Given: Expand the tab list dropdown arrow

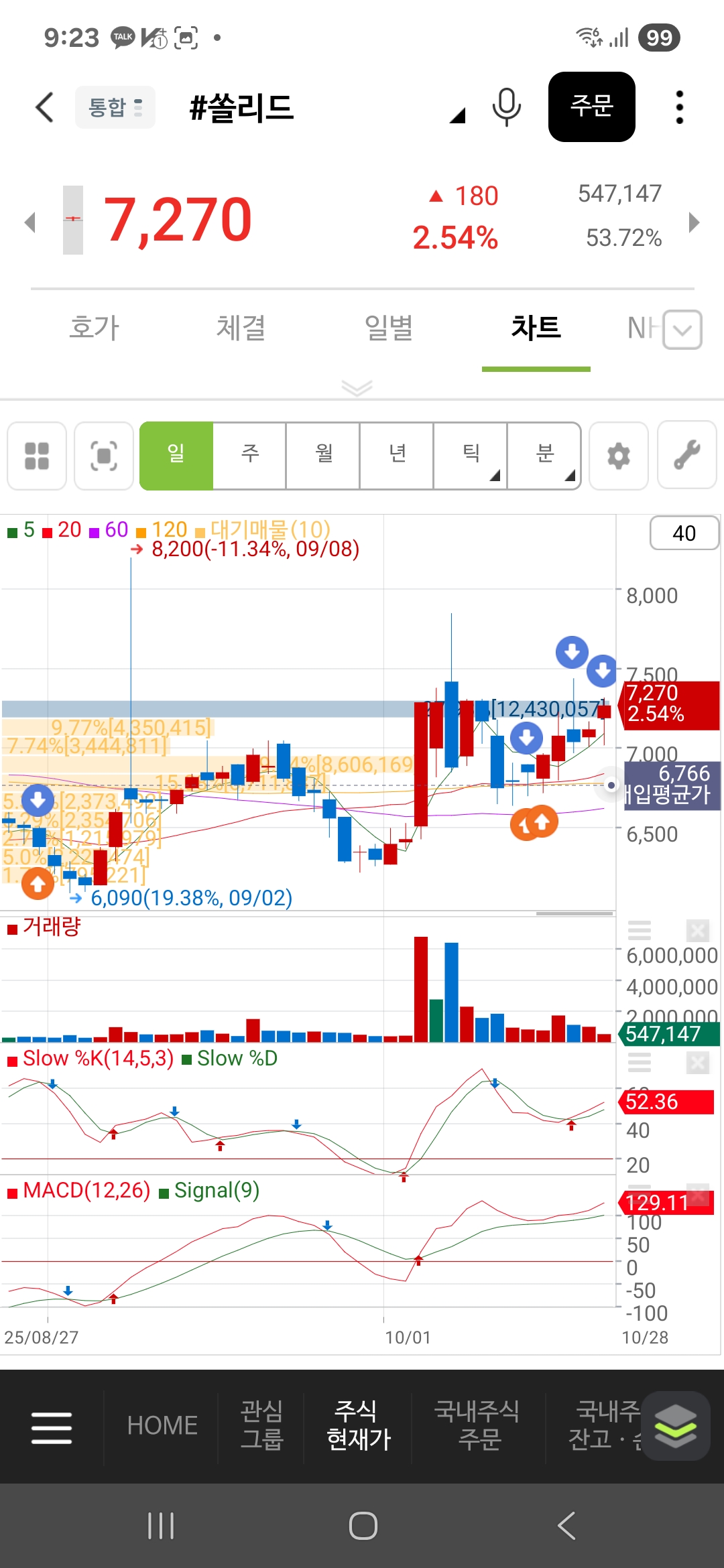Looking at the screenshot, I should 682,330.
